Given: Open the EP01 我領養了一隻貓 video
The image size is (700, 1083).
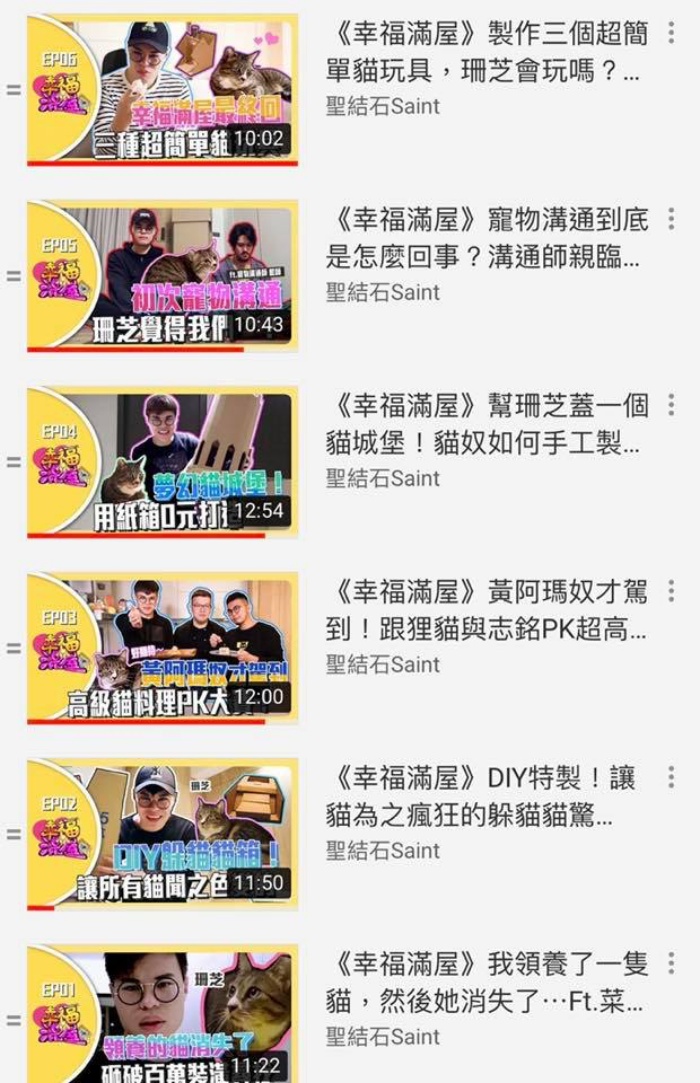Looking at the screenshot, I should tap(162, 1015).
